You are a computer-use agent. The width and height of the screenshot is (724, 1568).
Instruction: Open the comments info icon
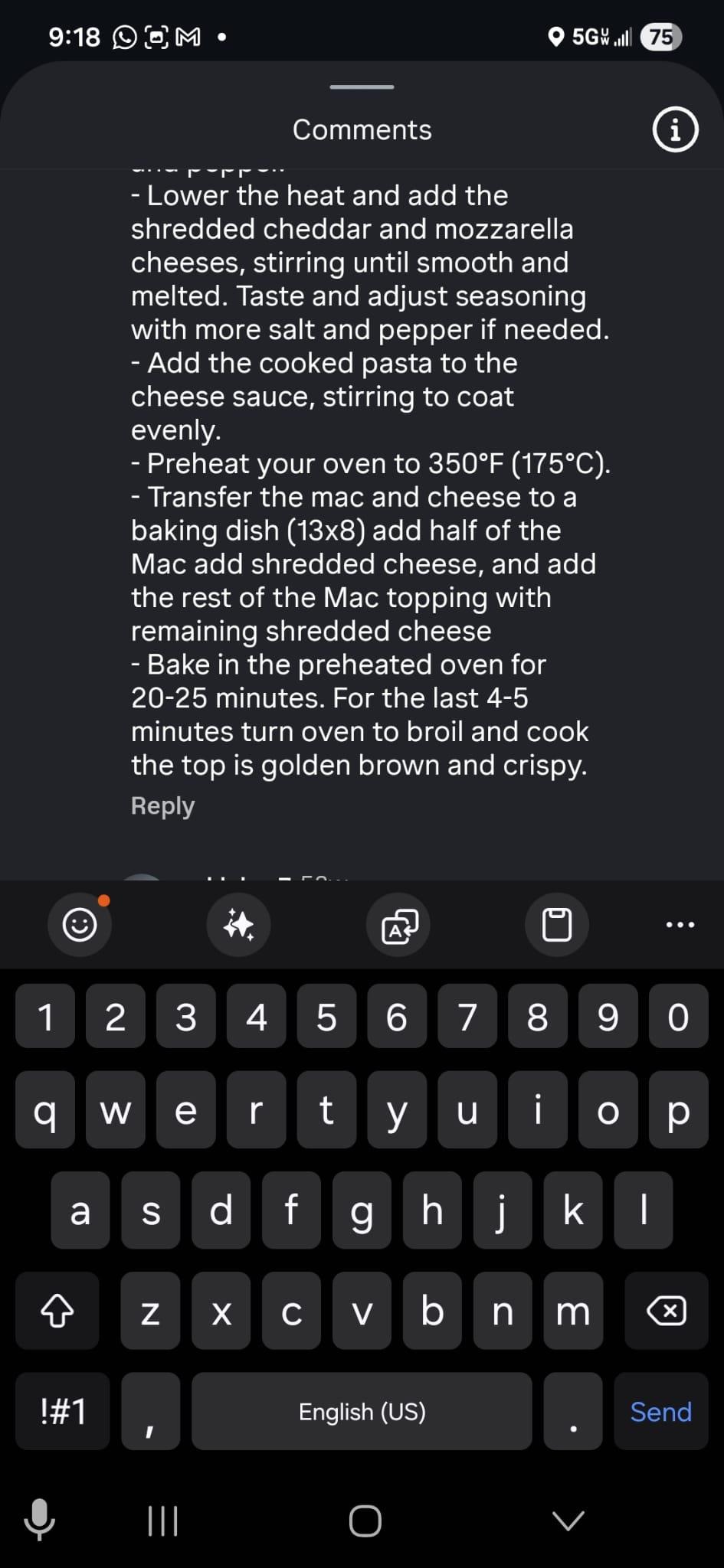[675, 130]
